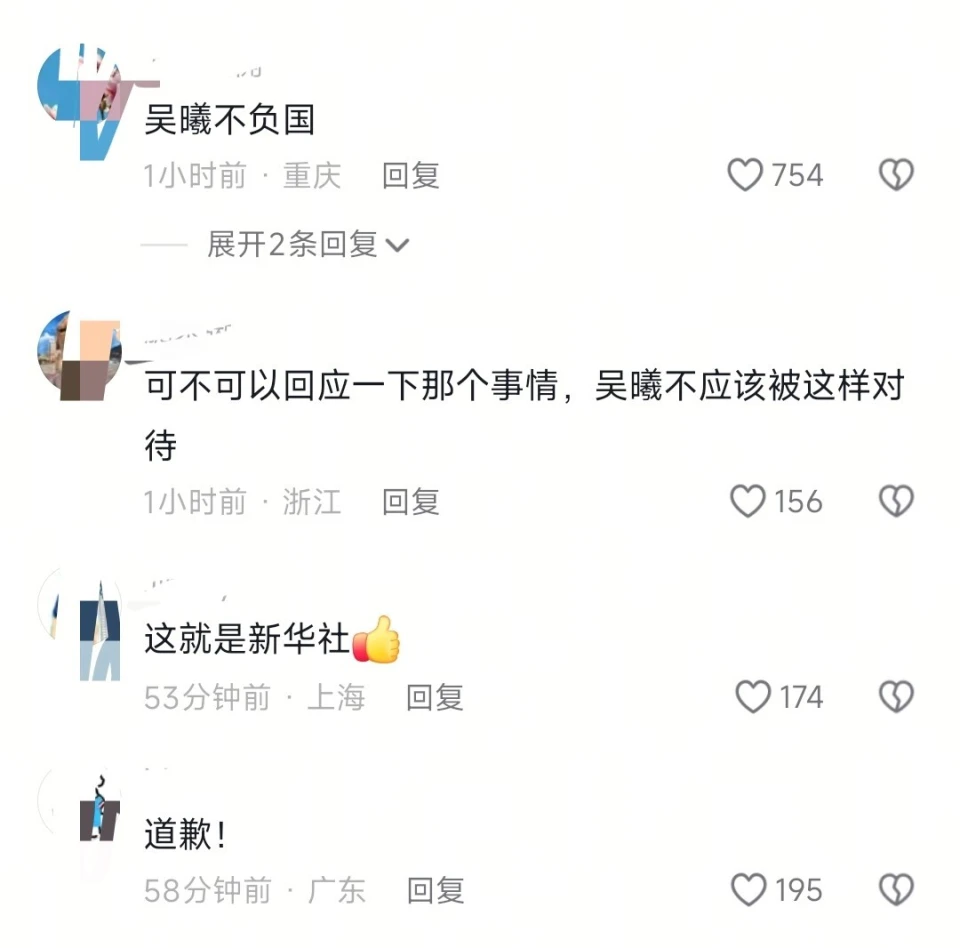Like the comment 吴曦不负国
960x948 pixels.
coord(746,176)
